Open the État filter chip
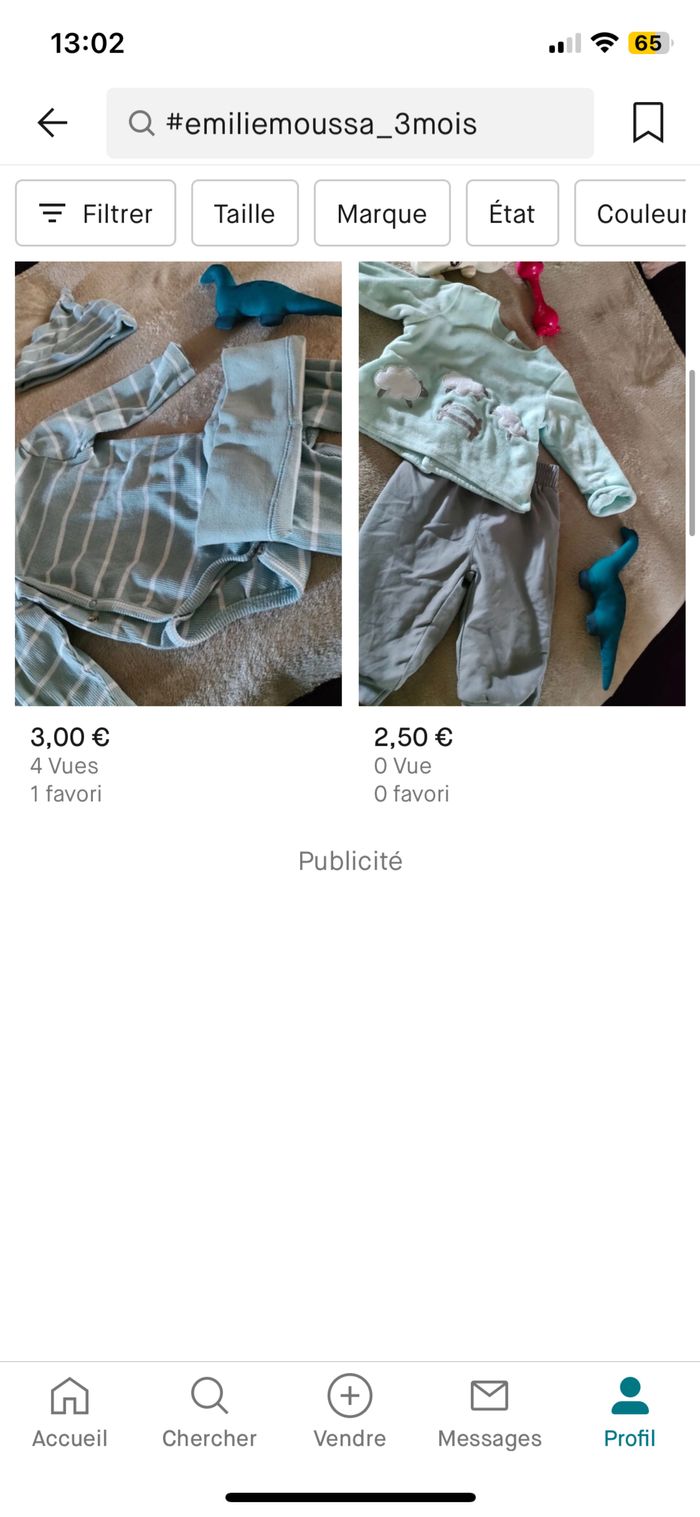 [x=512, y=213]
